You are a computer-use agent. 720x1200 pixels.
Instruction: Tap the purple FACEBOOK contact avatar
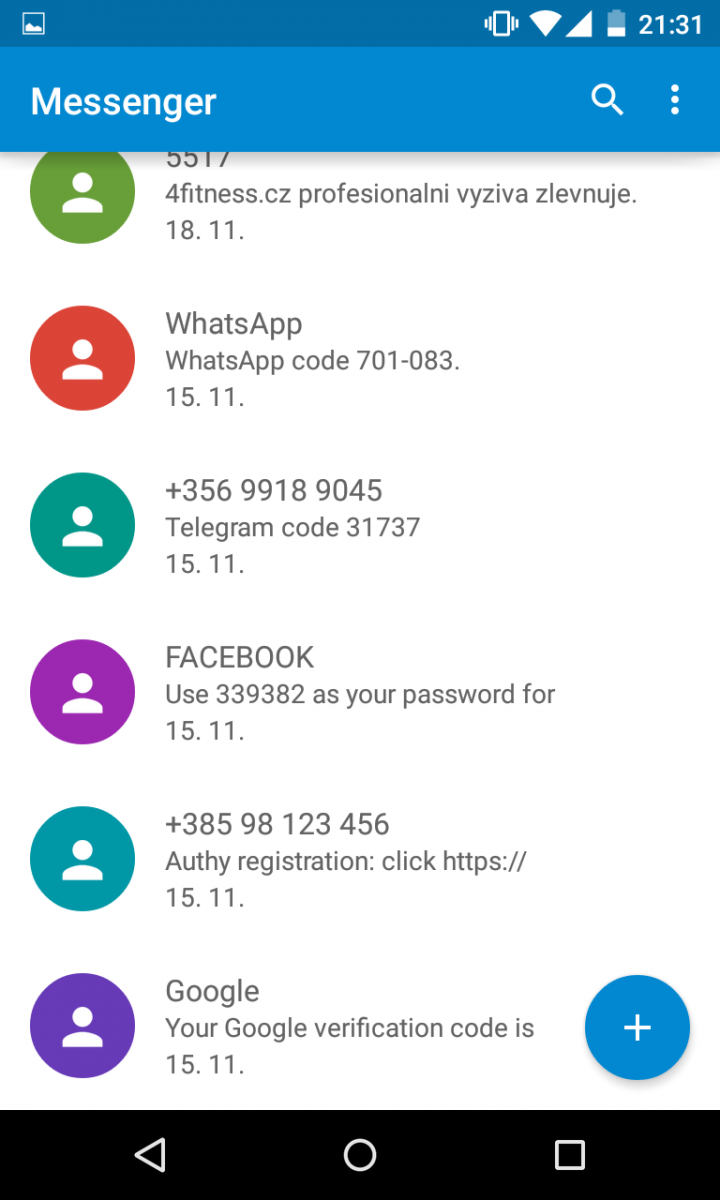tap(82, 692)
